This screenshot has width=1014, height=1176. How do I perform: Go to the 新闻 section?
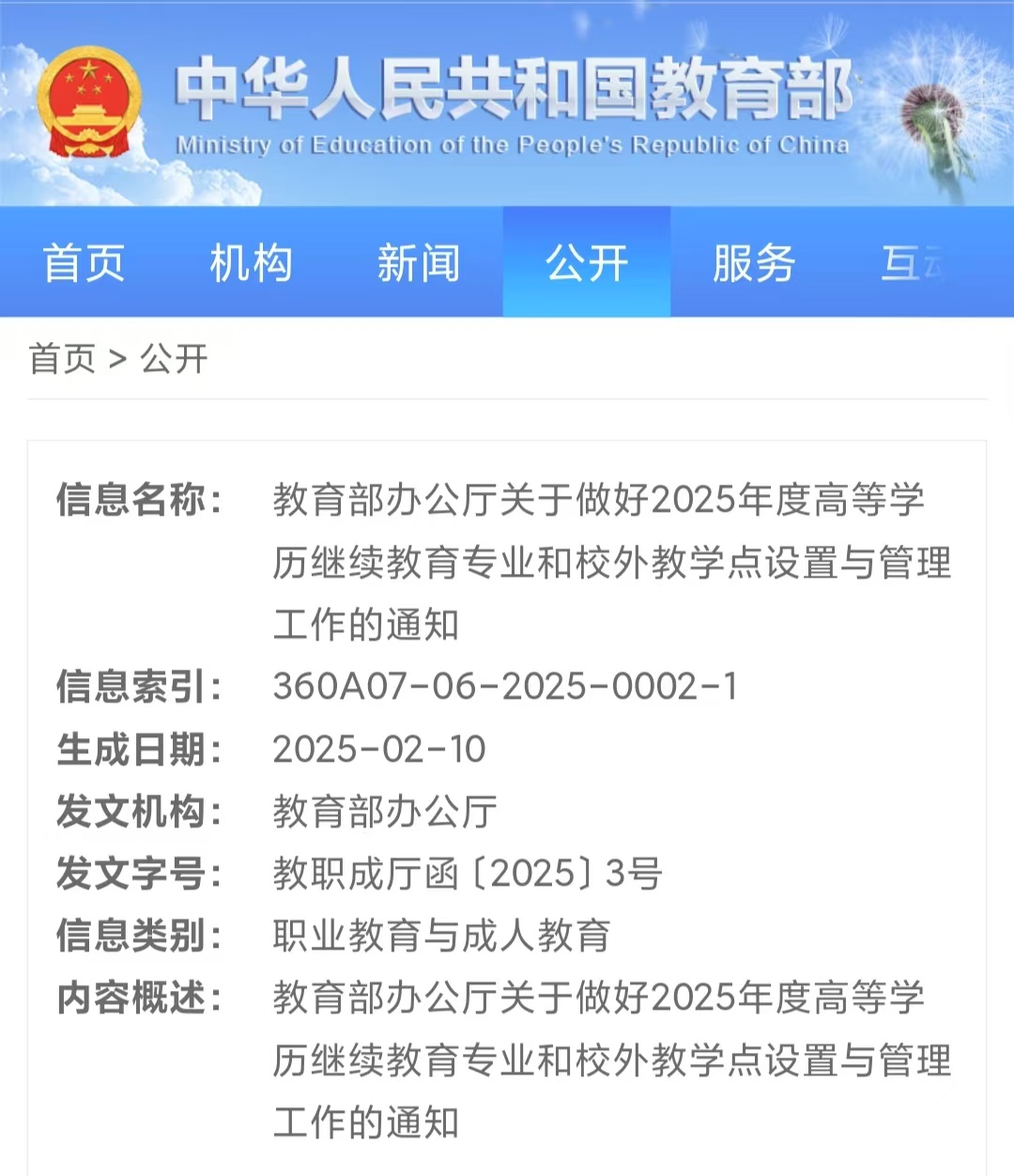(x=419, y=262)
